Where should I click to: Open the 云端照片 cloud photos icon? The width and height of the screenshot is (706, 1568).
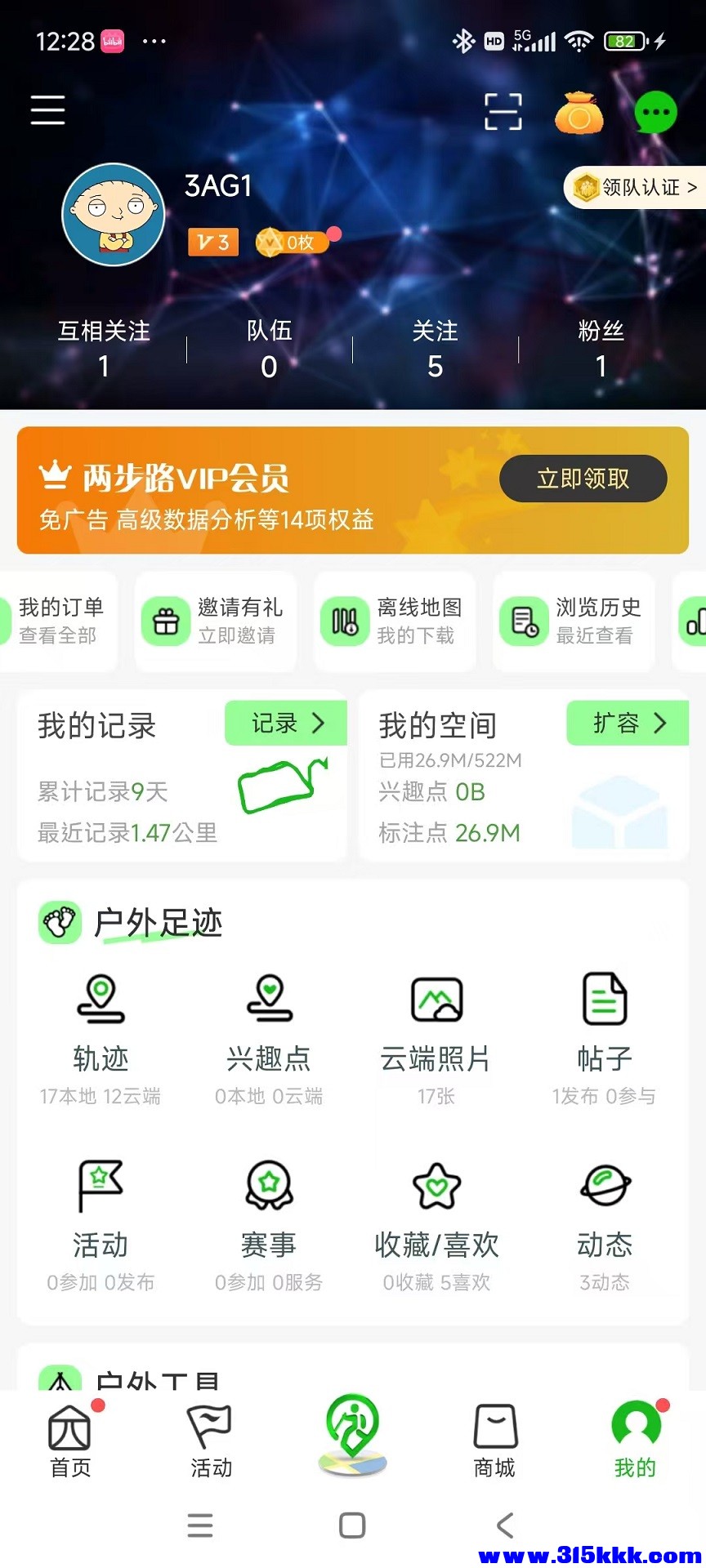point(437,998)
